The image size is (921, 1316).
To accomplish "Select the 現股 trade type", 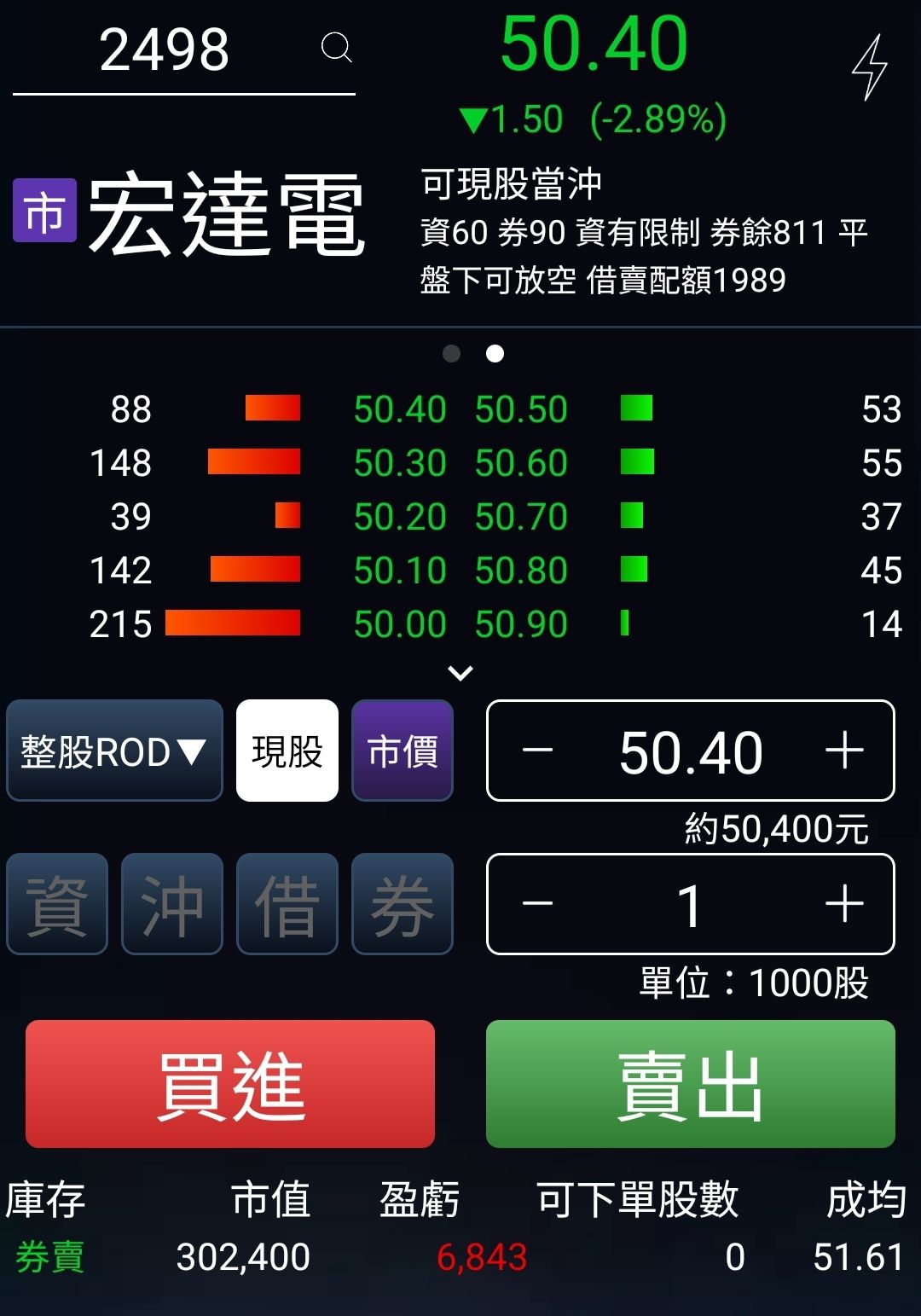I will coord(287,751).
